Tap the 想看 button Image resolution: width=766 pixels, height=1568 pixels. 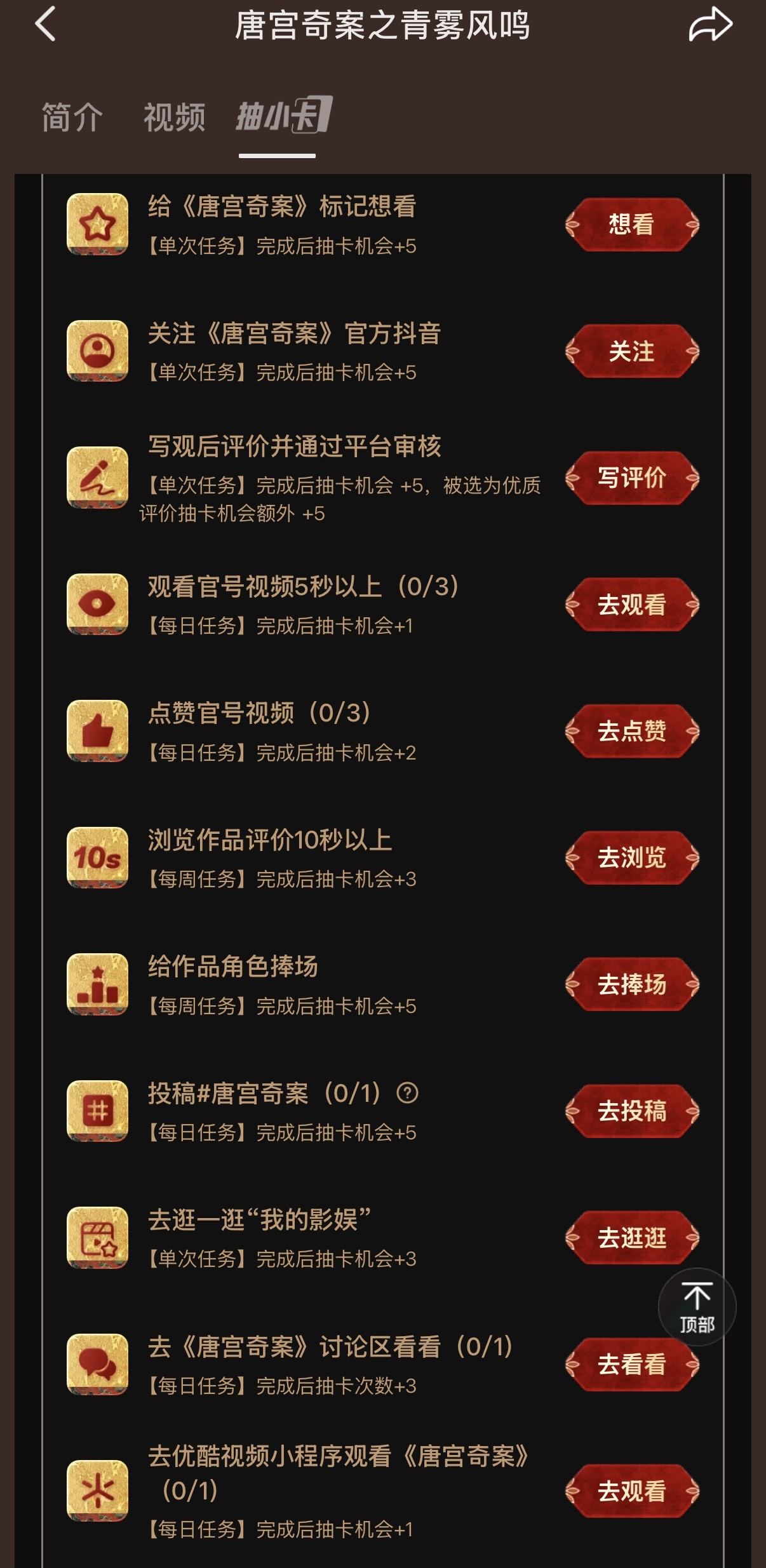point(632,224)
